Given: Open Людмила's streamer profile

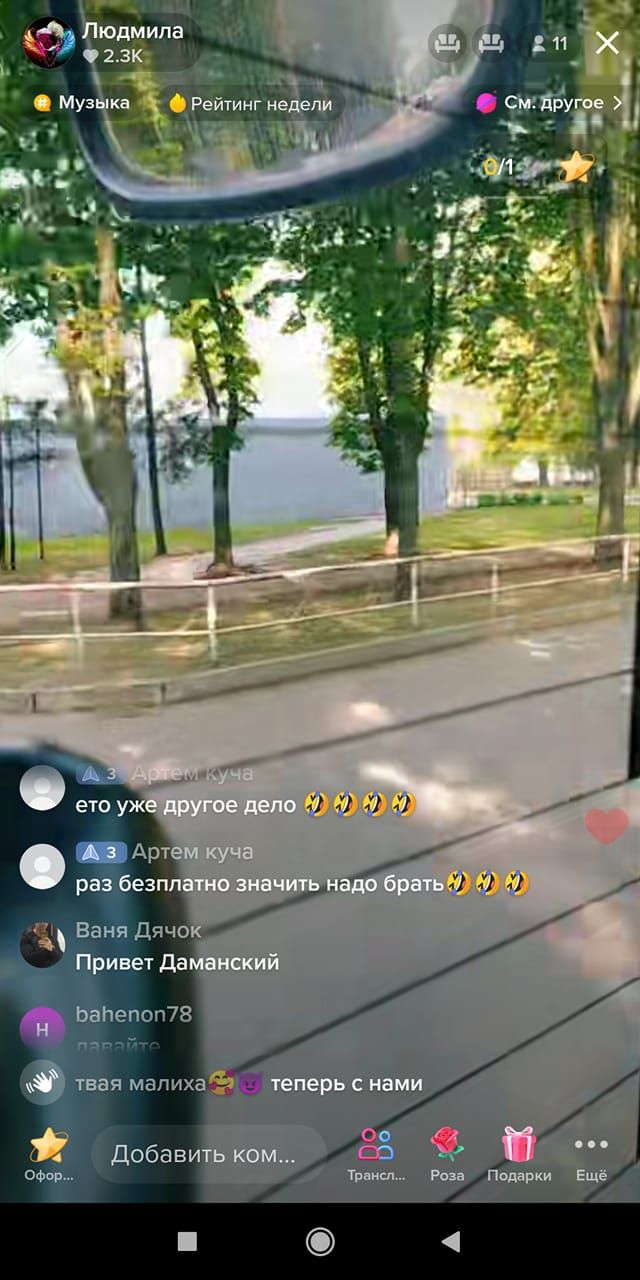Looking at the screenshot, I should 50,42.
